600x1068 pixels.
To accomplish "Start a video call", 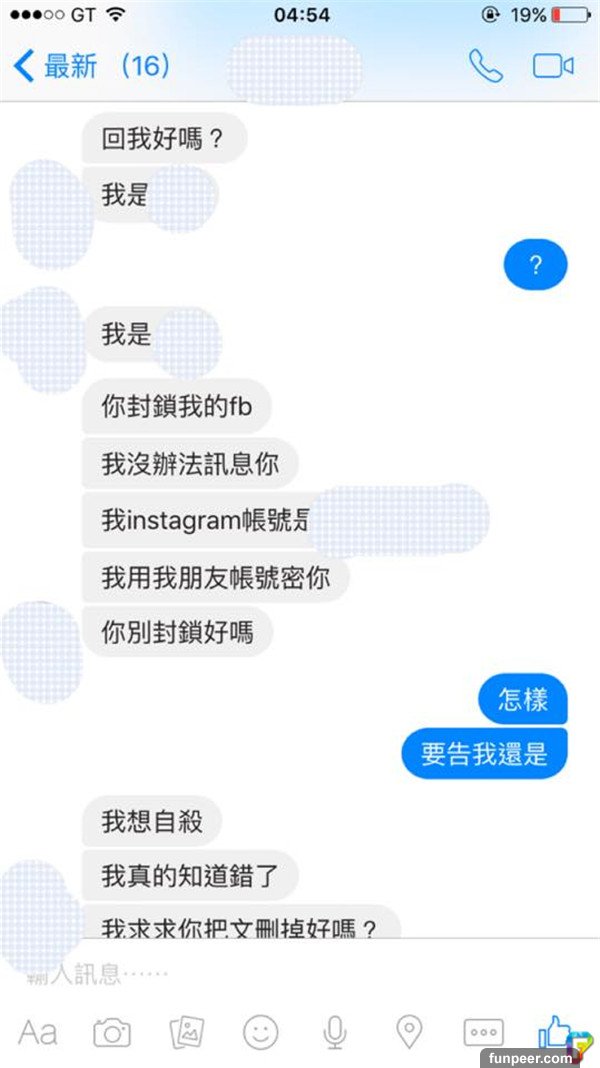I will pos(552,66).
